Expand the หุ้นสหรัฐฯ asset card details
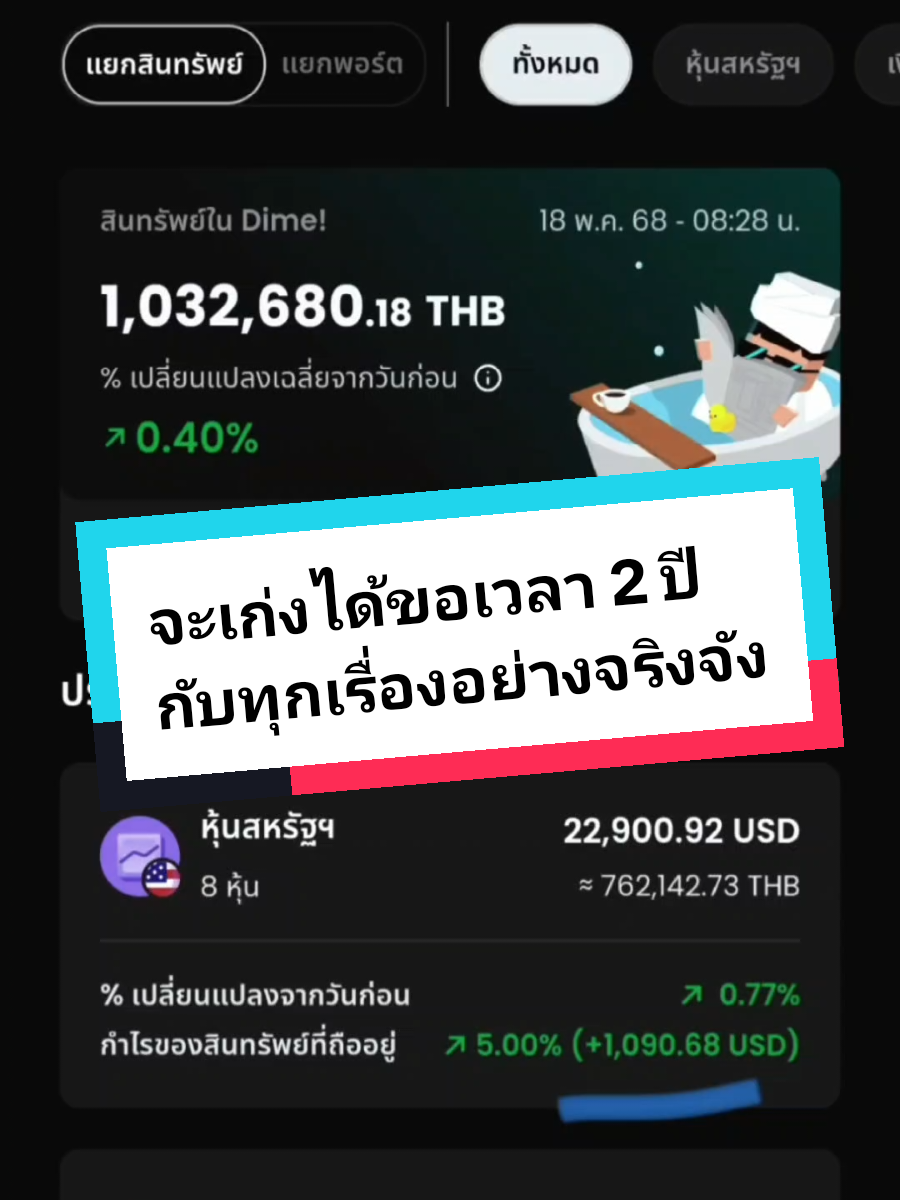The width and height of the screenshot is (900, 1200). pyautogui.click(x=450, y=860)
